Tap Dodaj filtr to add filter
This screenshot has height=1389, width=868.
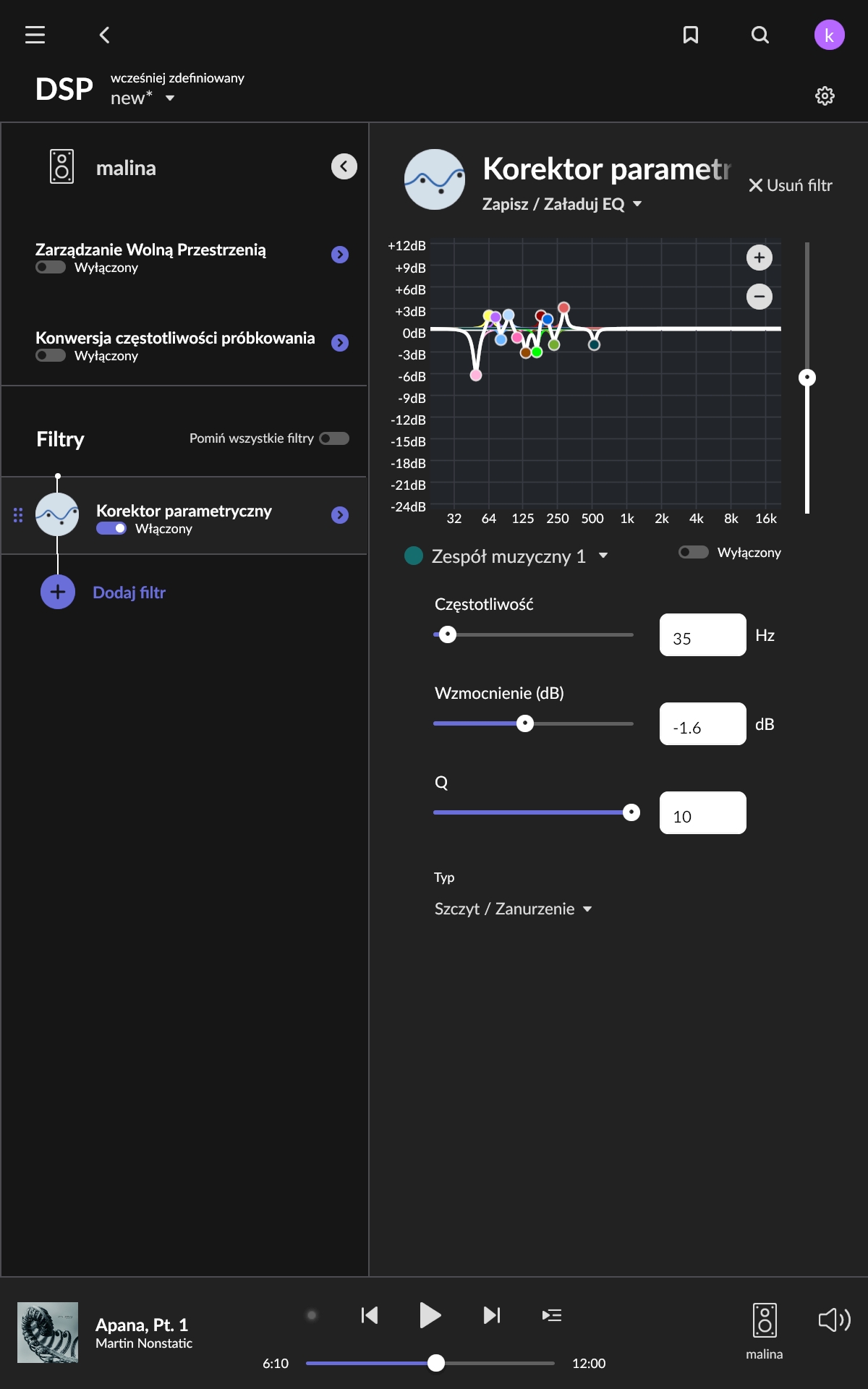[x=129, y=592]
